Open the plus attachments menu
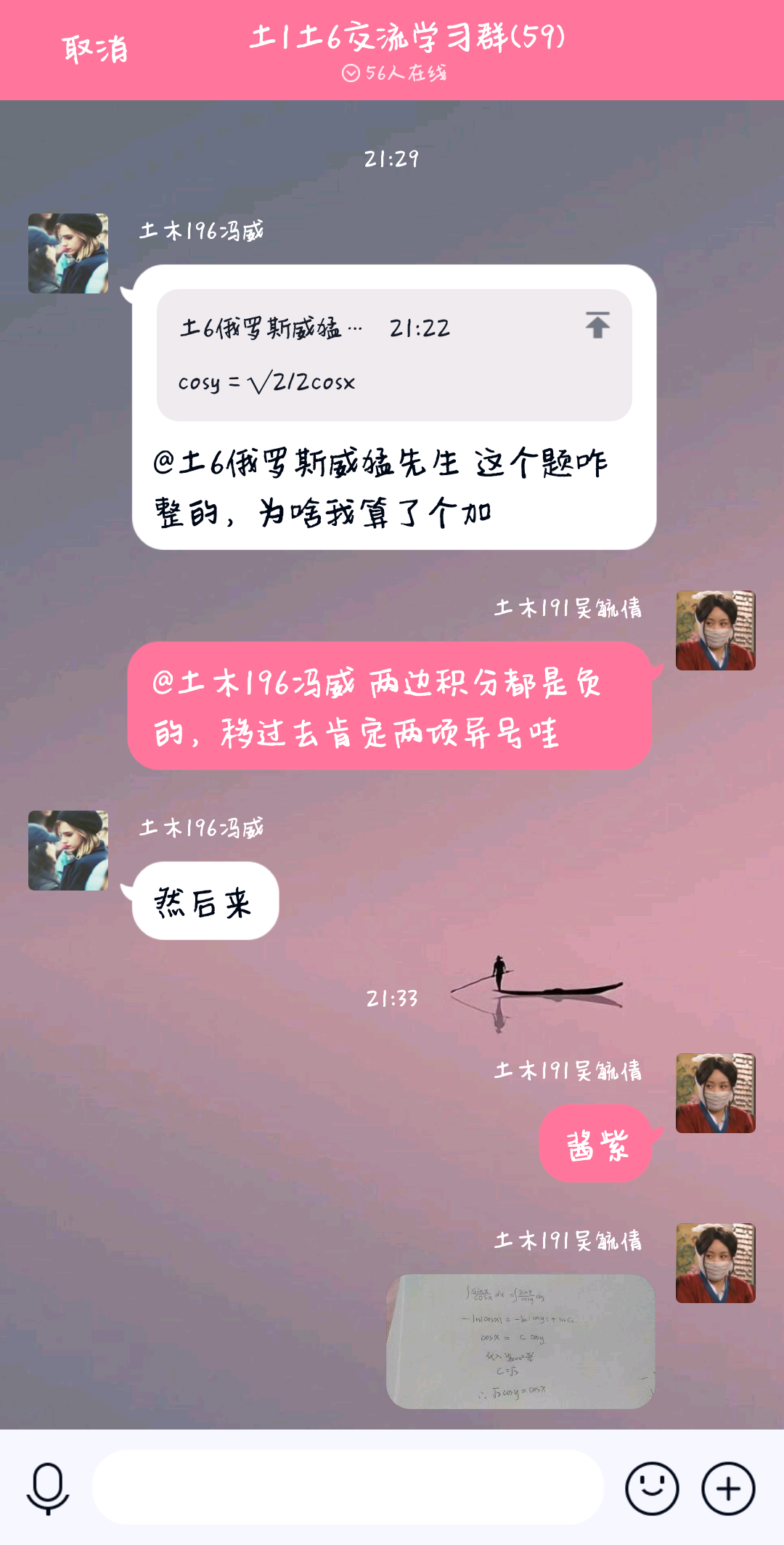 [728, 1488]
